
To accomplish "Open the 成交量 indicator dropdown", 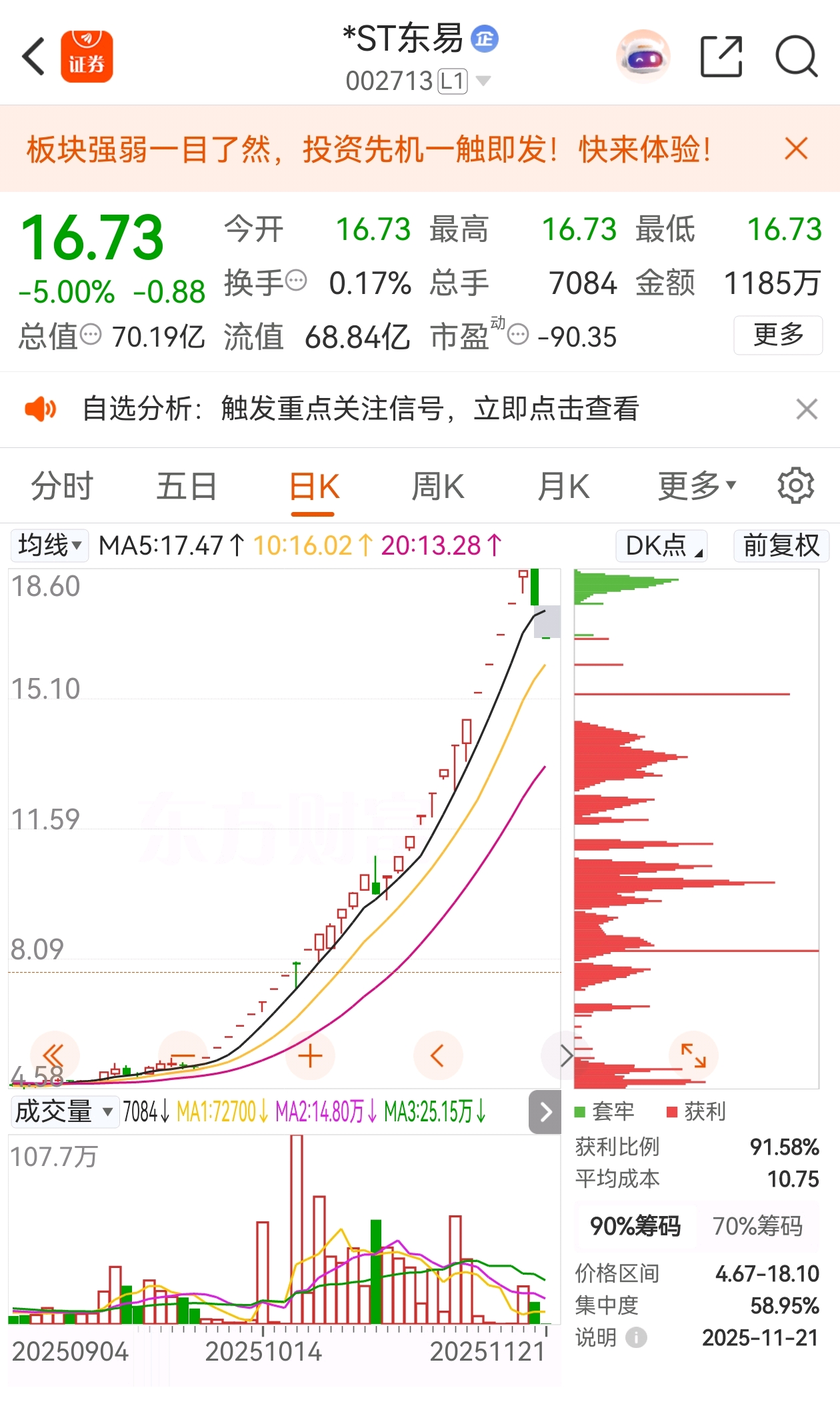I will (x=64, y=1111).
